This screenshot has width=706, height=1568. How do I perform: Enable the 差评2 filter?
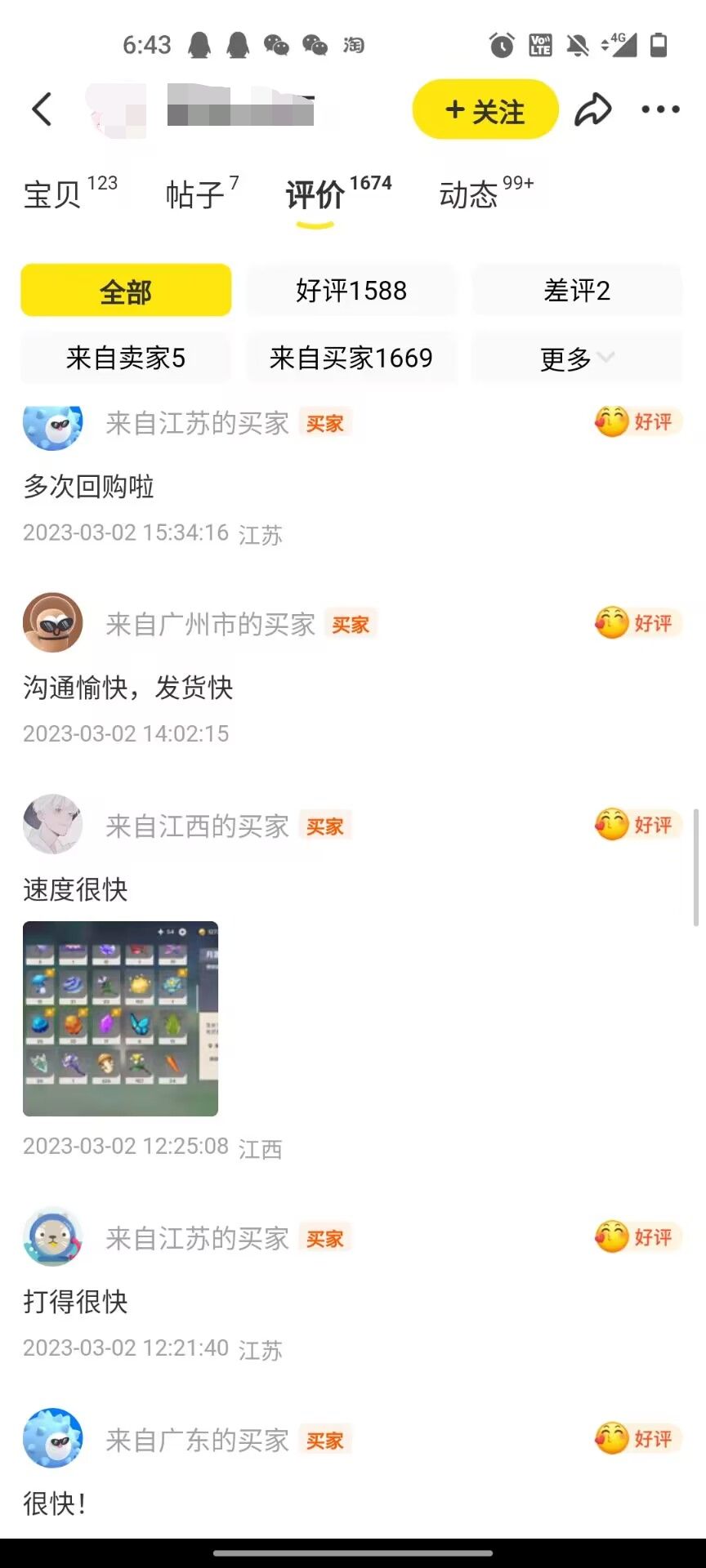(x=577, y=290)
